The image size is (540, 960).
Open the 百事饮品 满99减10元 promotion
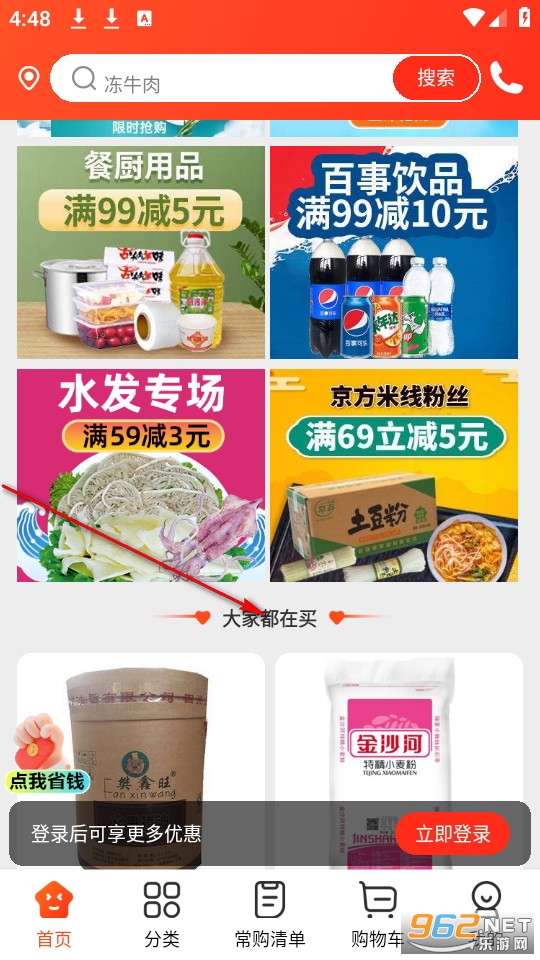click(394, 252)
